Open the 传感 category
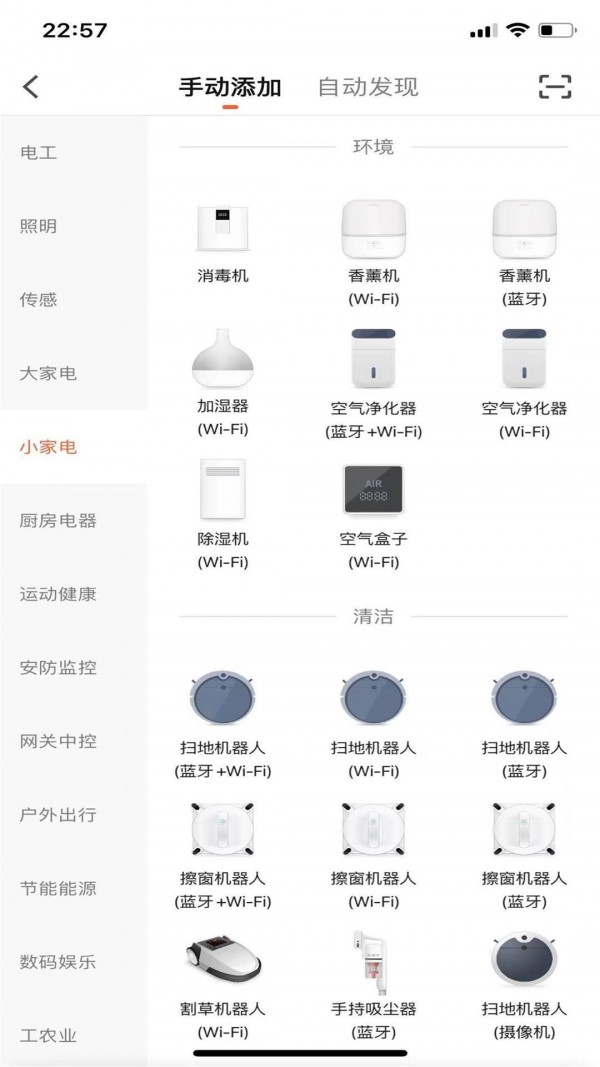The image size is (600, 1067). (39, 300)
